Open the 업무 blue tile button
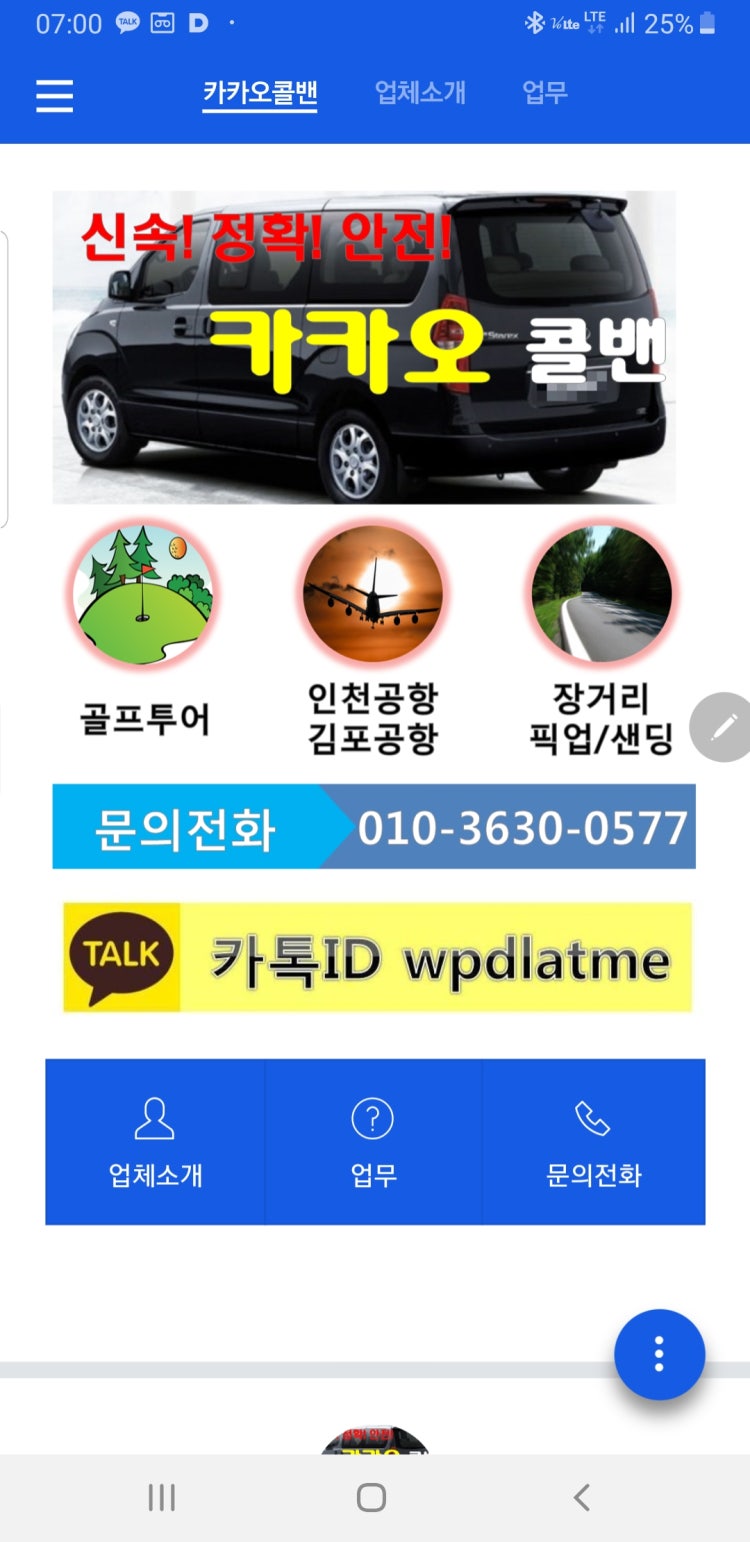This screenshot has height=1542, width=750. tap(373, 1142)
